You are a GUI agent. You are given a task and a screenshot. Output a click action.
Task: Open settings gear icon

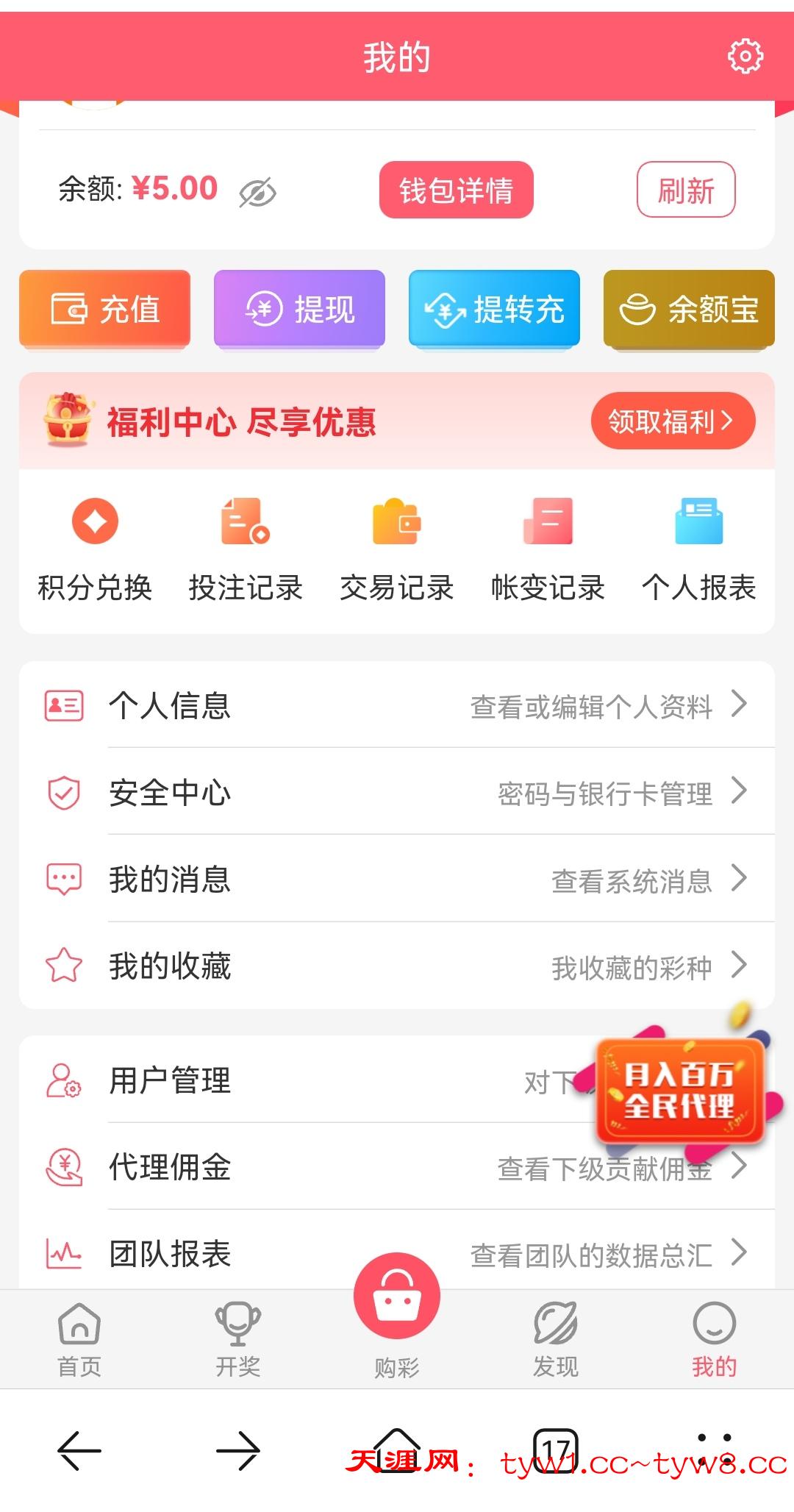(x=745, y=57)
